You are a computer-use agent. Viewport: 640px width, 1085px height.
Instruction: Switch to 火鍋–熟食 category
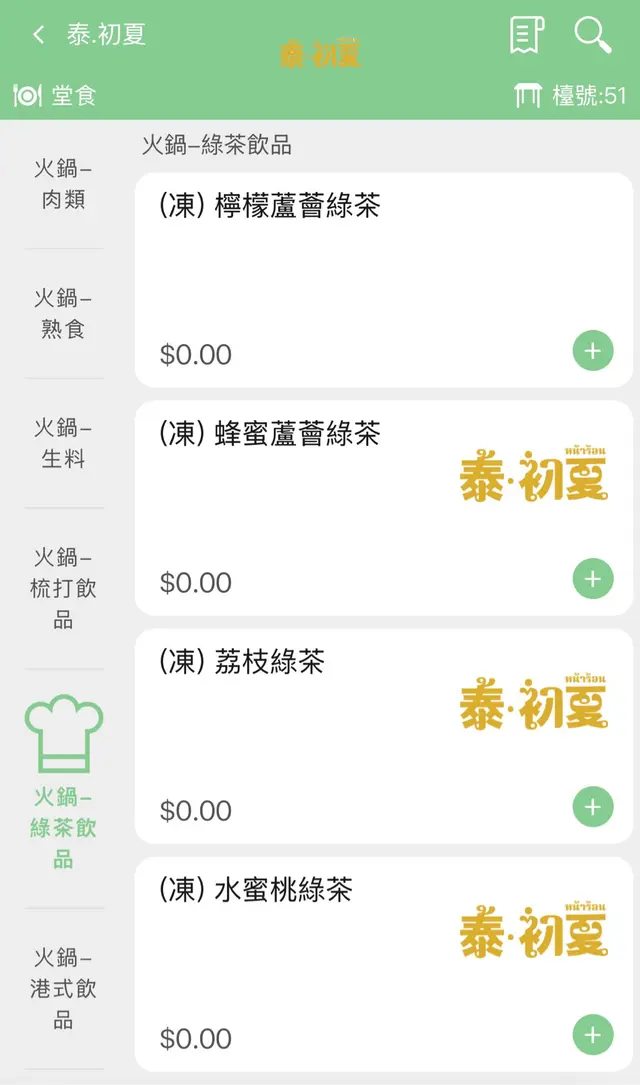(x=63, y=313)
